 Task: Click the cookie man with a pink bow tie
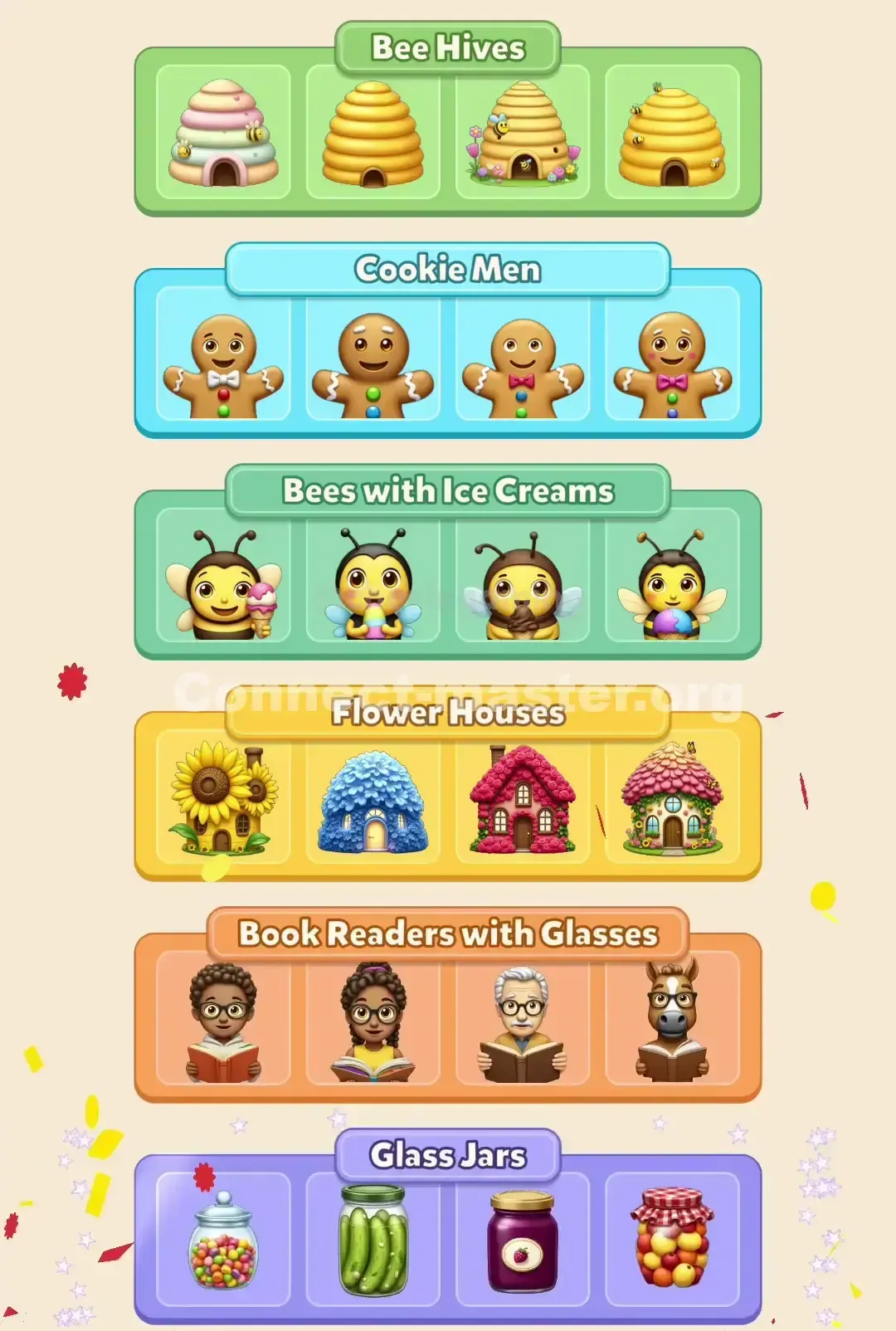(x=674, y=363)
